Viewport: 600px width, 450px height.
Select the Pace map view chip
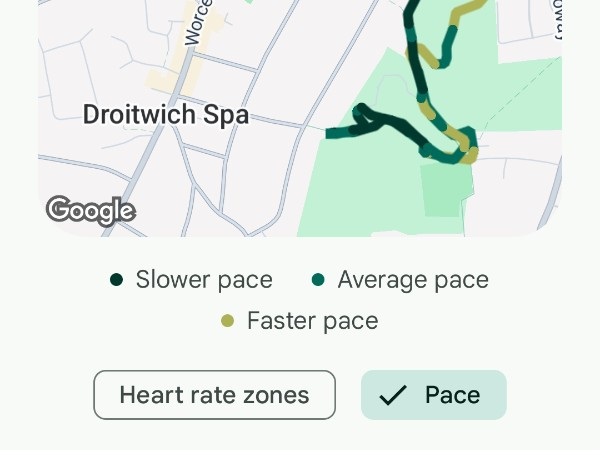pyautogui.click(x=434, y=395)
